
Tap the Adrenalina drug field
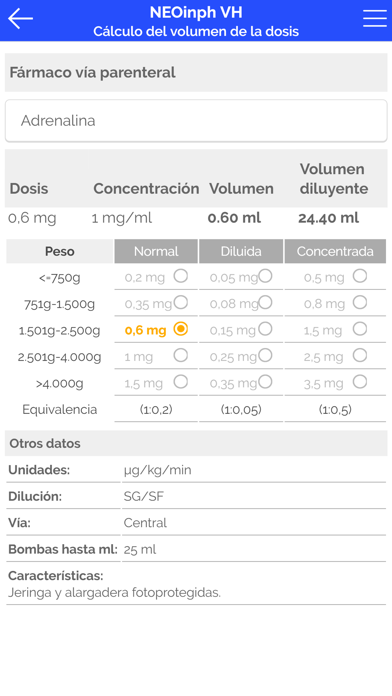pos(196,121)
